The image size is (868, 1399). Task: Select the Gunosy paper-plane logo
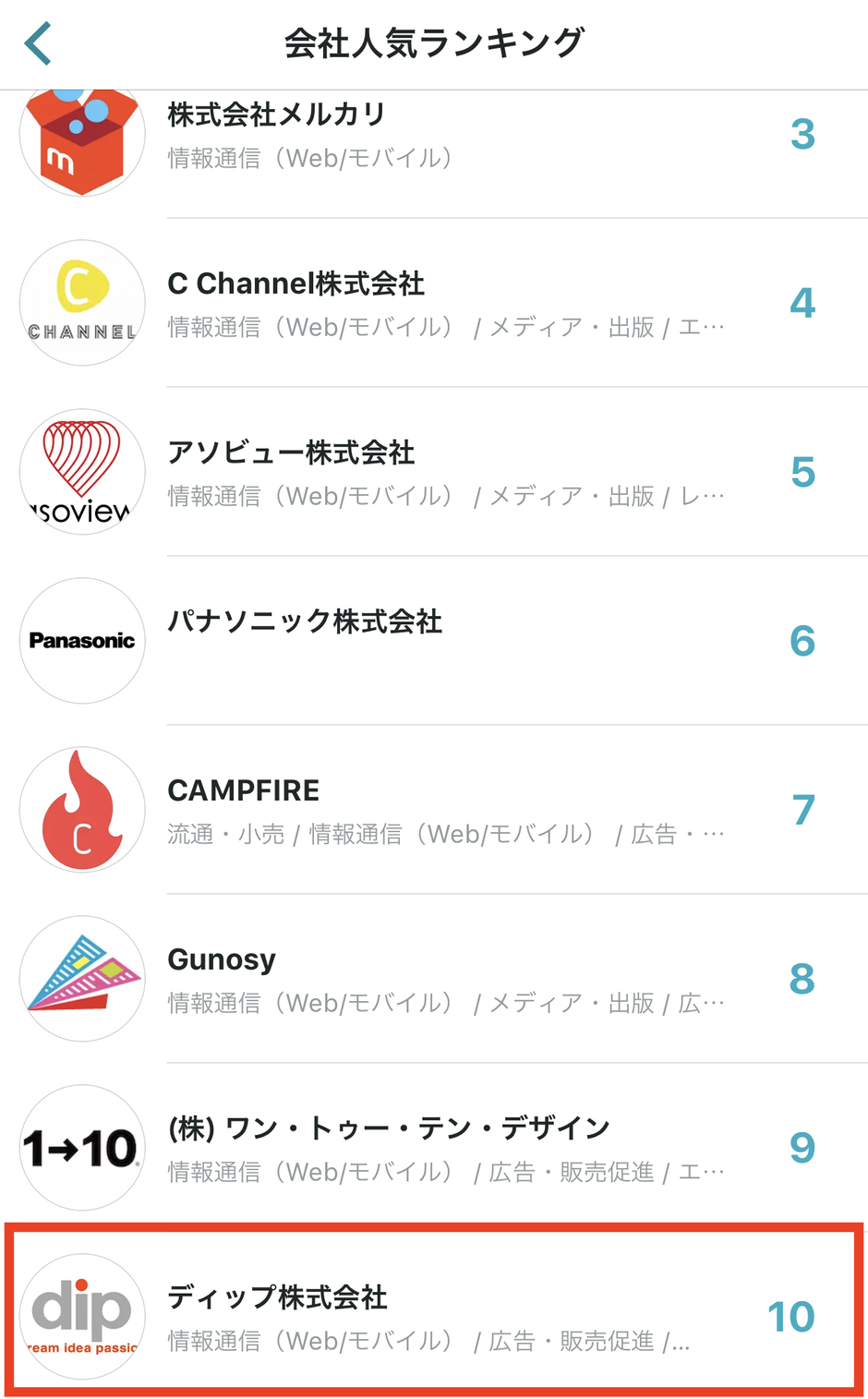[x=81, y=979]
